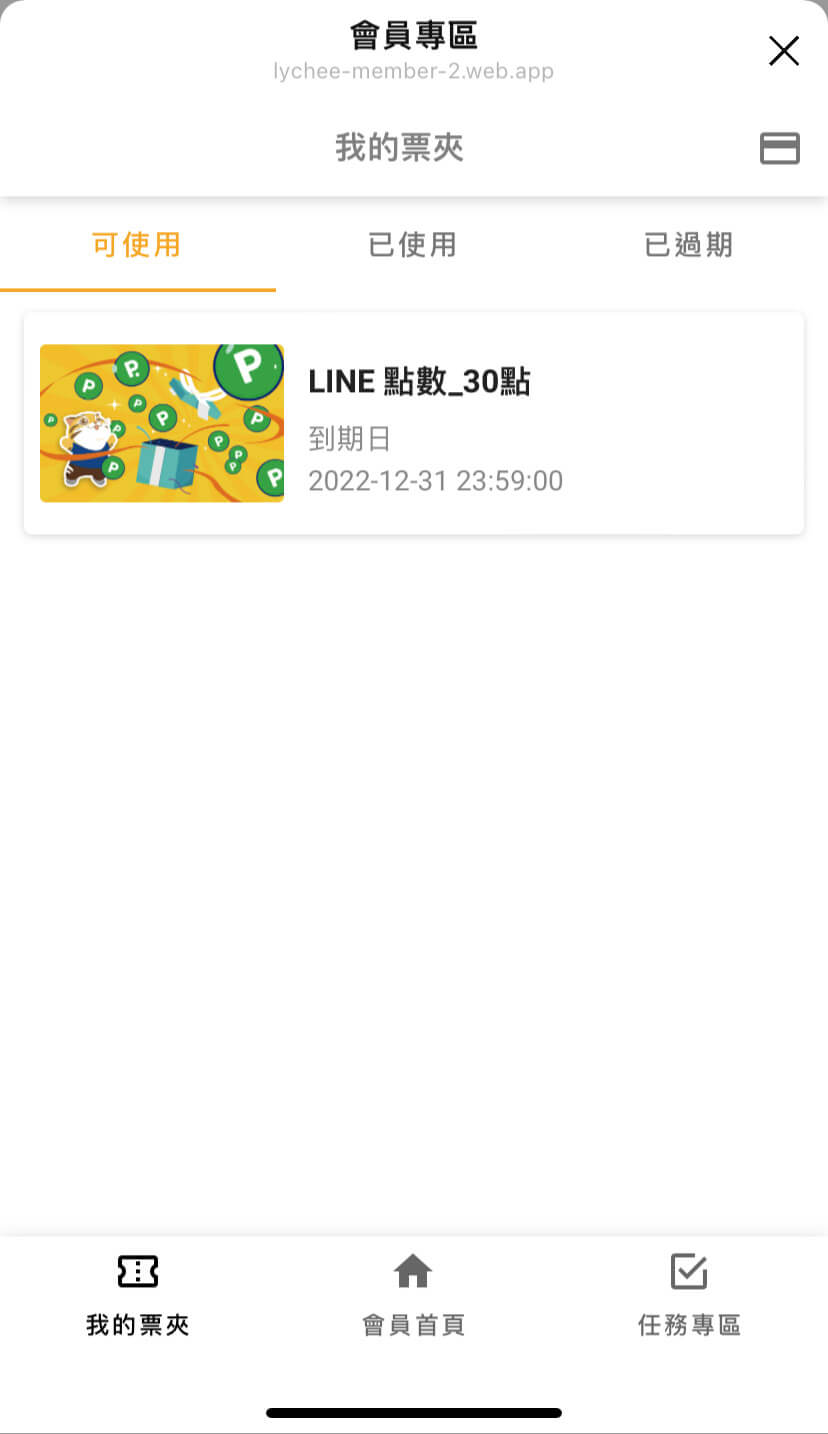The width and height of the screenshot is (828, 1434).
Task: Switch to the 已使用 tab
Action: pos(413,244)
